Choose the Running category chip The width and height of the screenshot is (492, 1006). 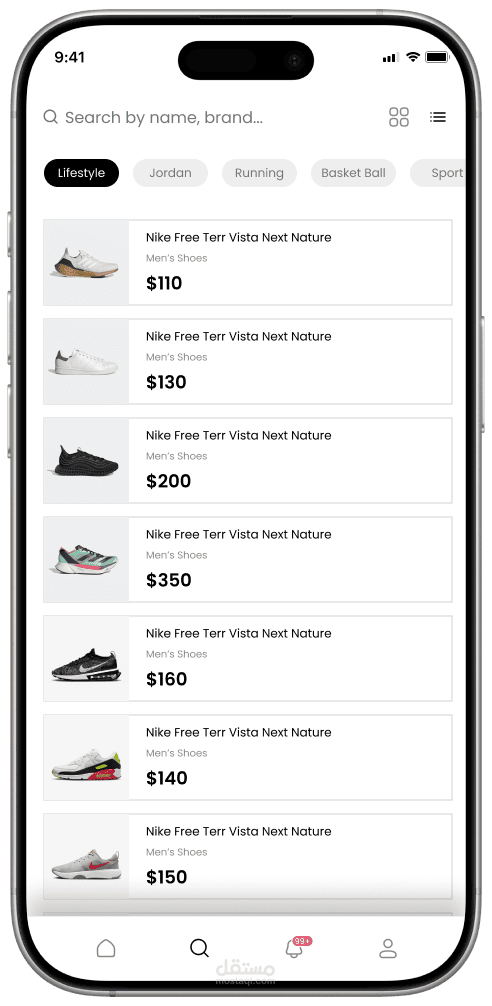tap(259, 173)
